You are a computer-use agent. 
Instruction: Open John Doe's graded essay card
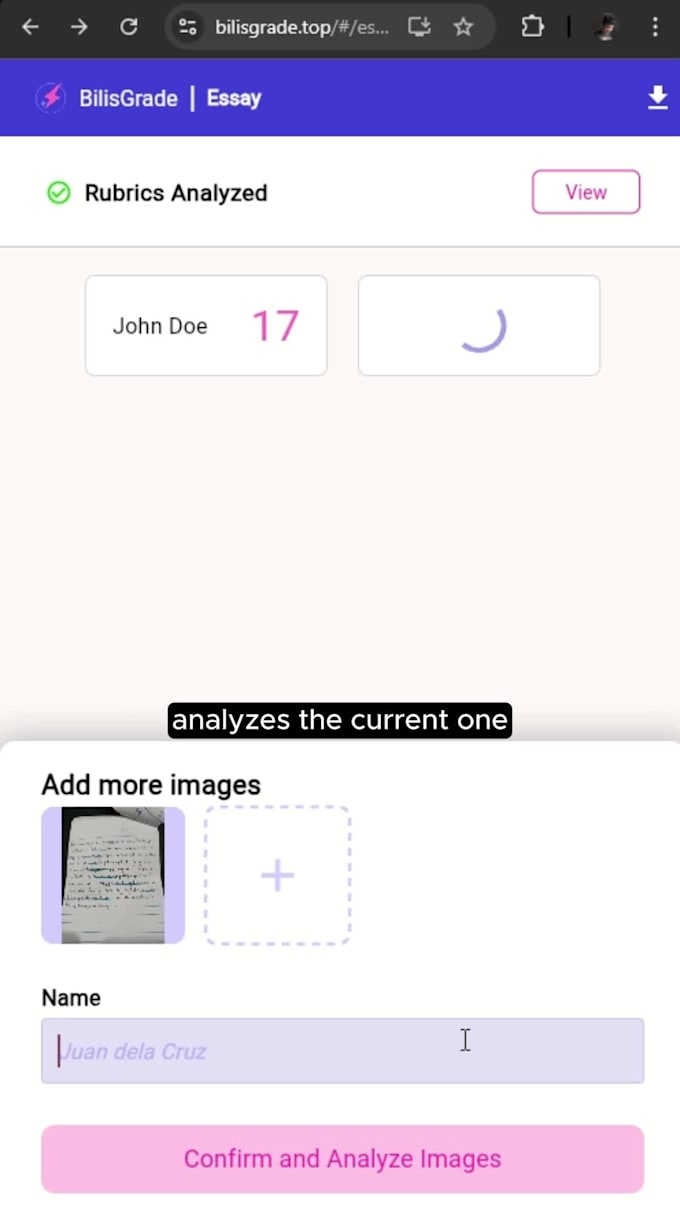tap(206, 326)
